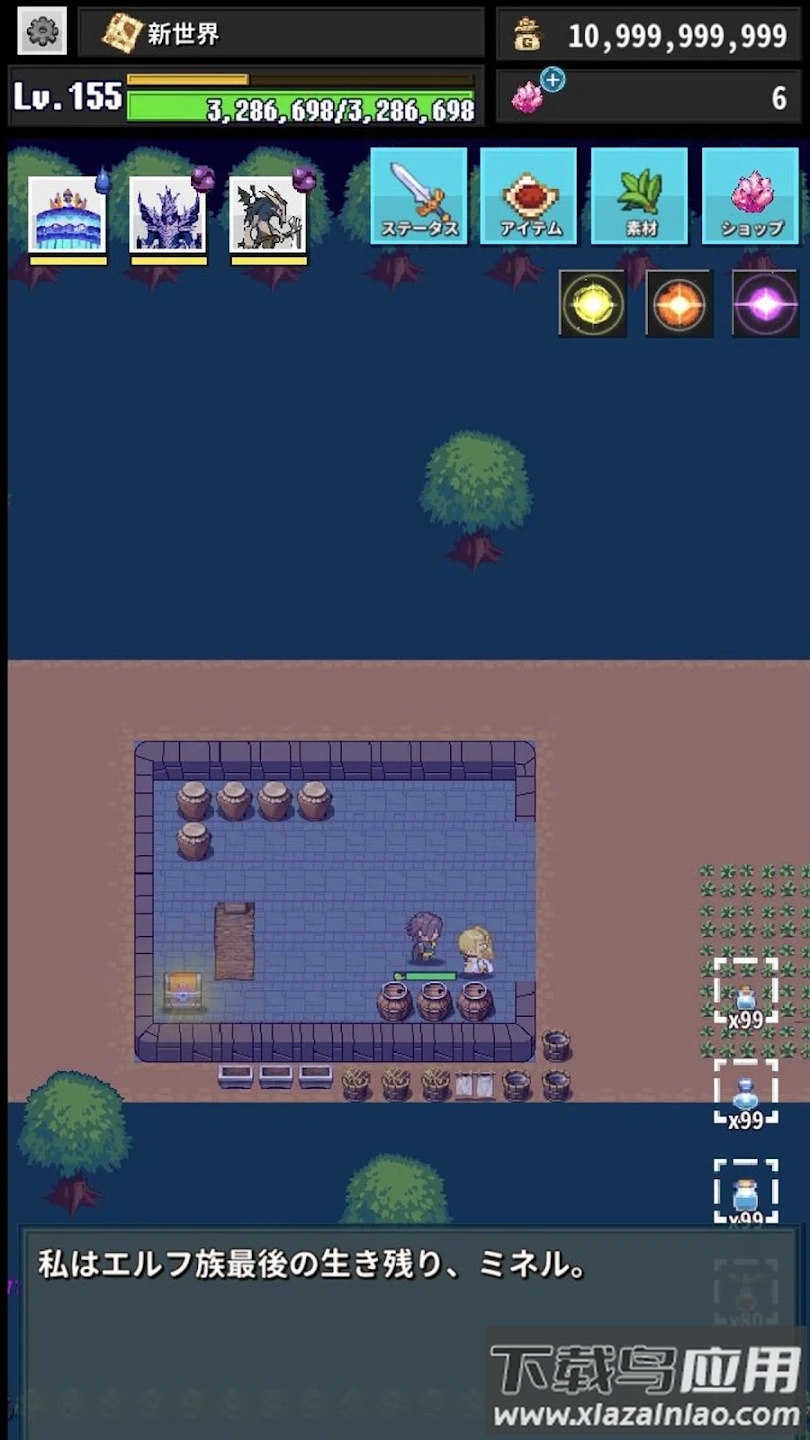Select the dark spiky demon portrait
The width and height of the screenshot is (810, 1440).
point(168,217)
